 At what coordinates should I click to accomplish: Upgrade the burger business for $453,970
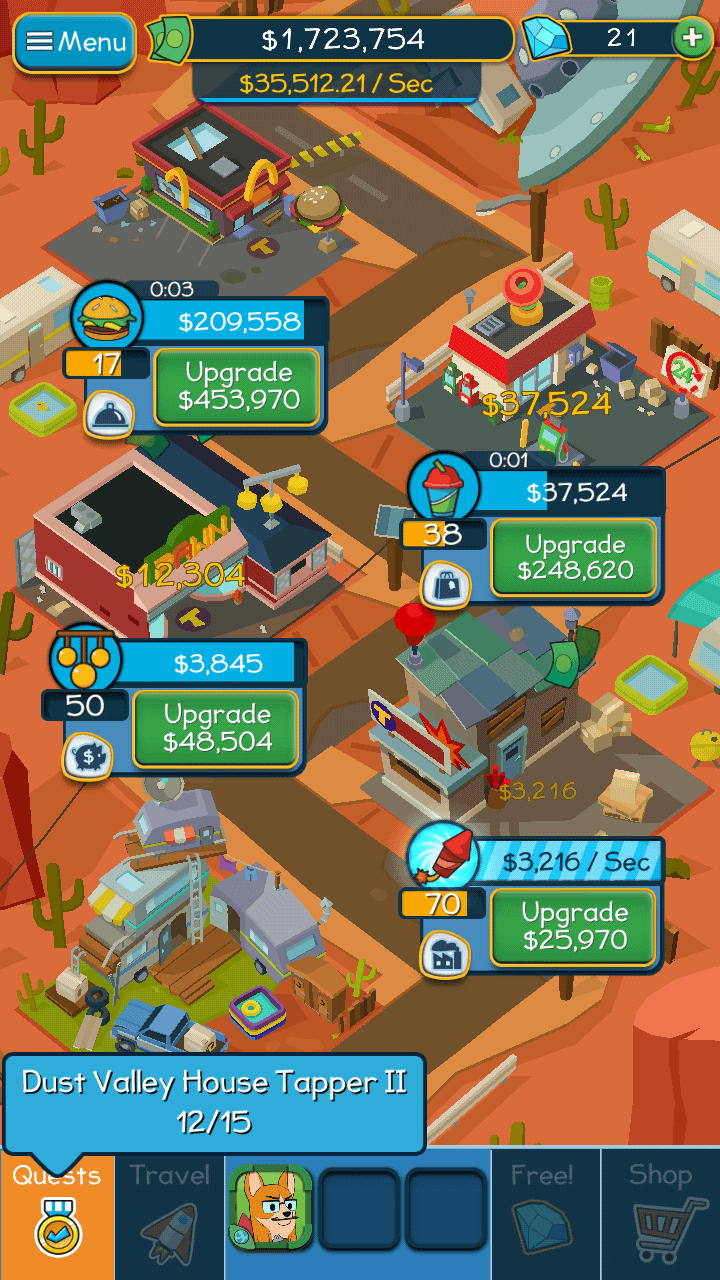point(237,386)
